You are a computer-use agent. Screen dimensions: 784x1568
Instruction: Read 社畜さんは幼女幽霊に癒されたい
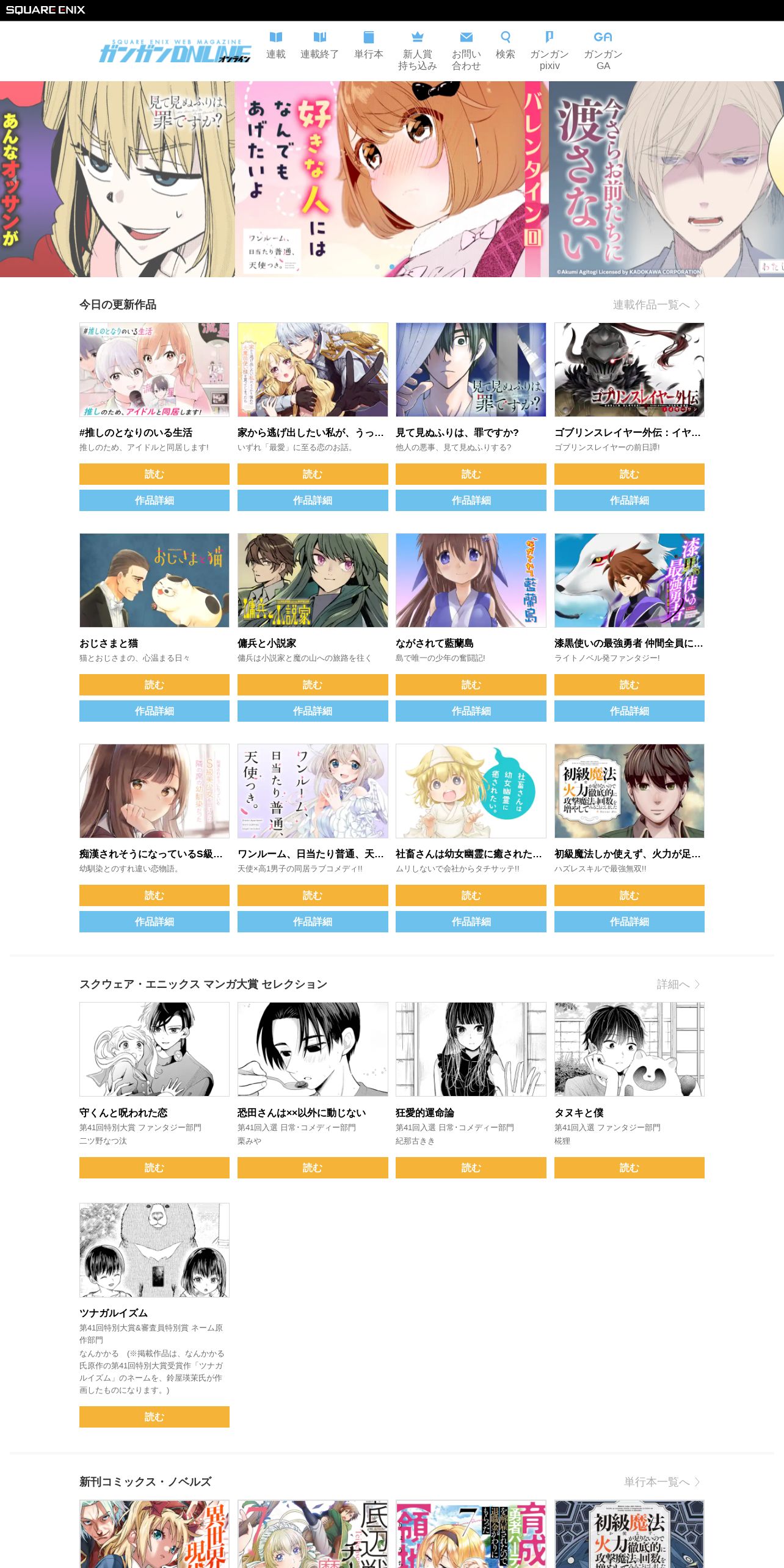click(x=471, y=895)
